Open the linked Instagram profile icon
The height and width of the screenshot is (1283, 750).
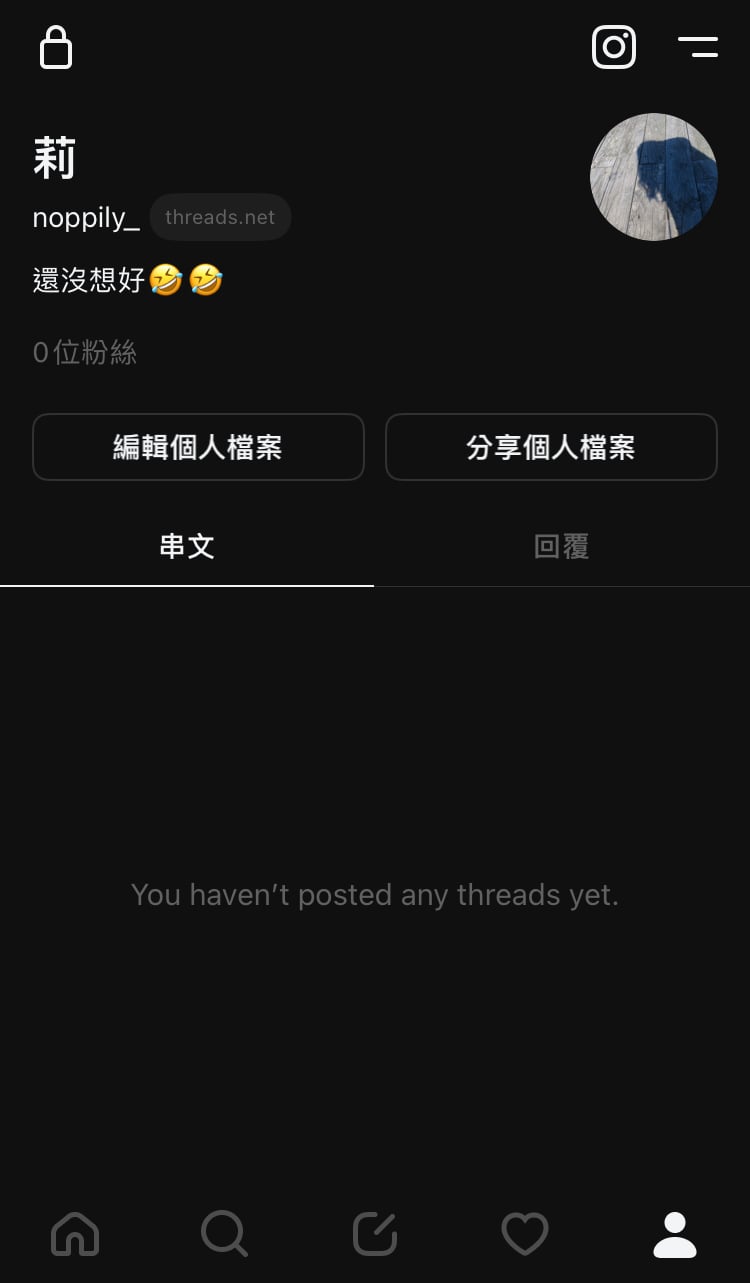point(614,46)
